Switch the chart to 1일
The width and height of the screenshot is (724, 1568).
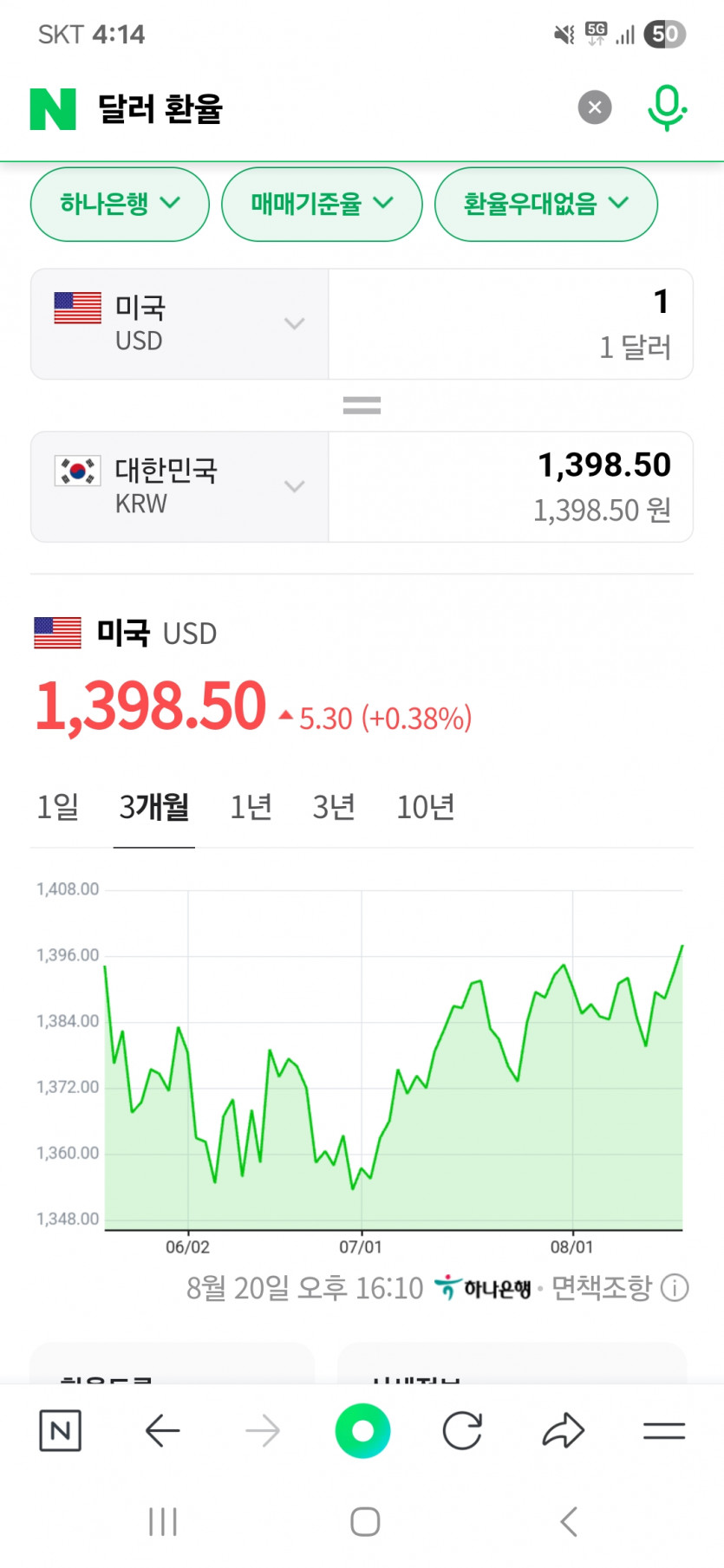[x=57, y=807]
